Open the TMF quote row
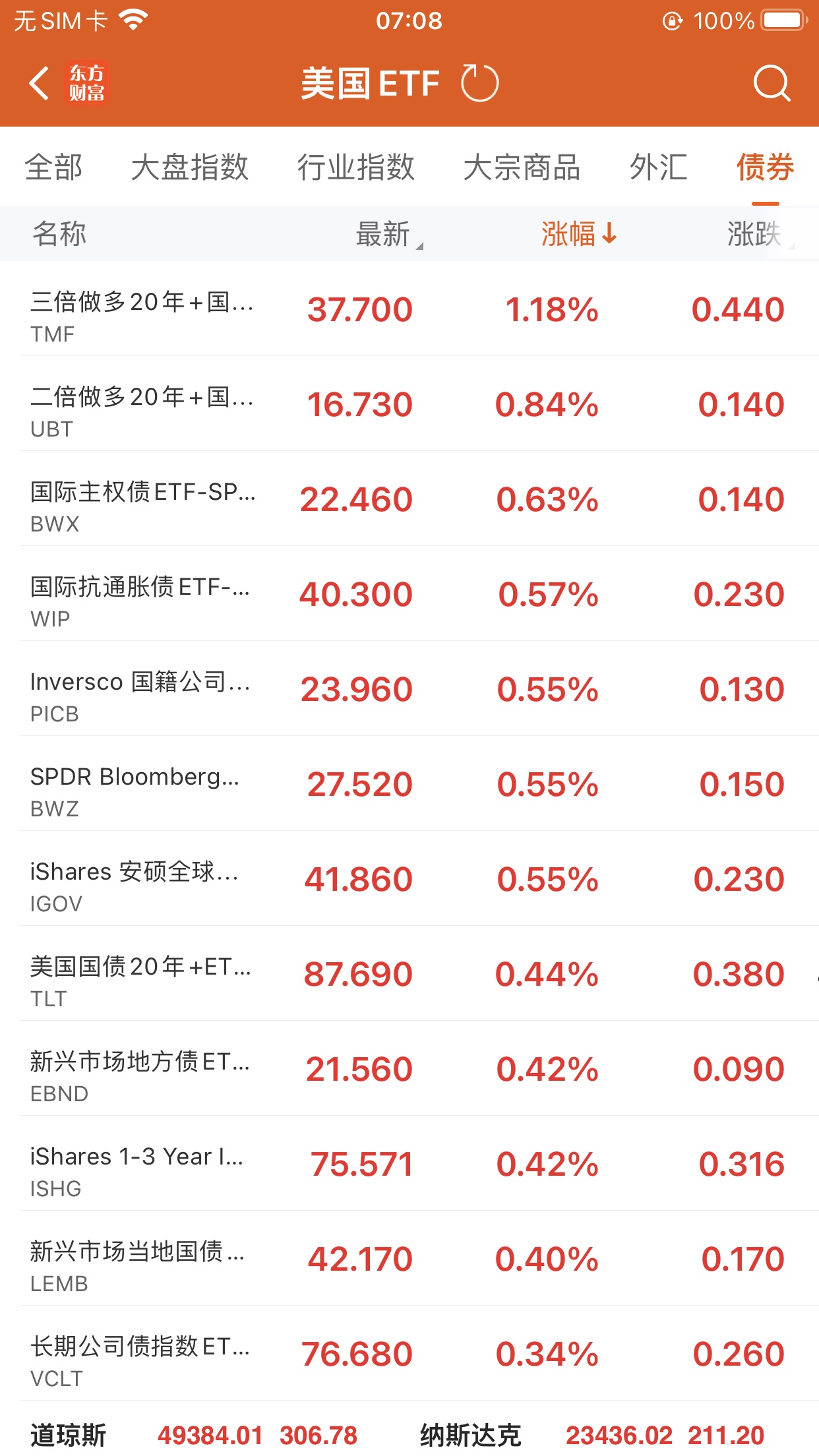 [x=409, y=310]
